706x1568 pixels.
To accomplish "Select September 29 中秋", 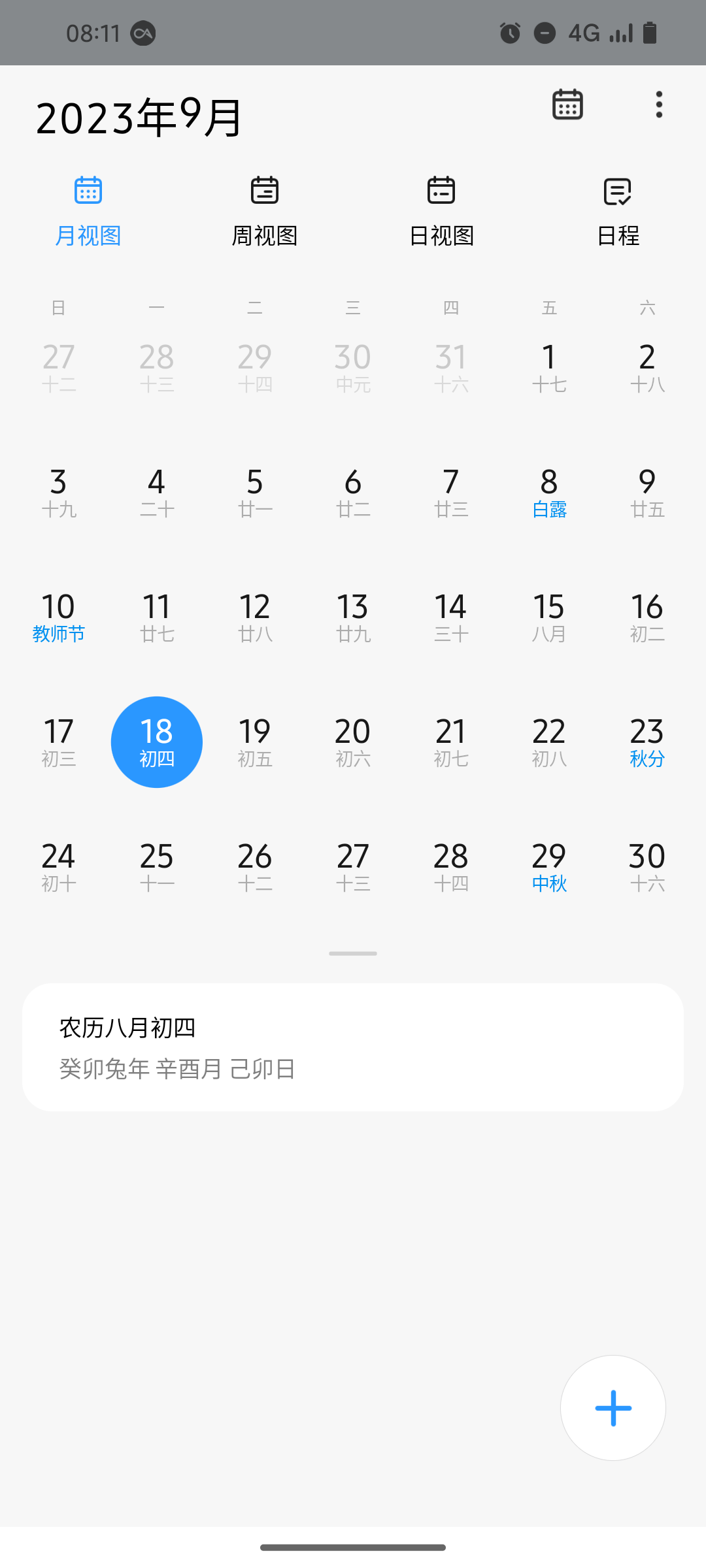I will tap(549, 867).
